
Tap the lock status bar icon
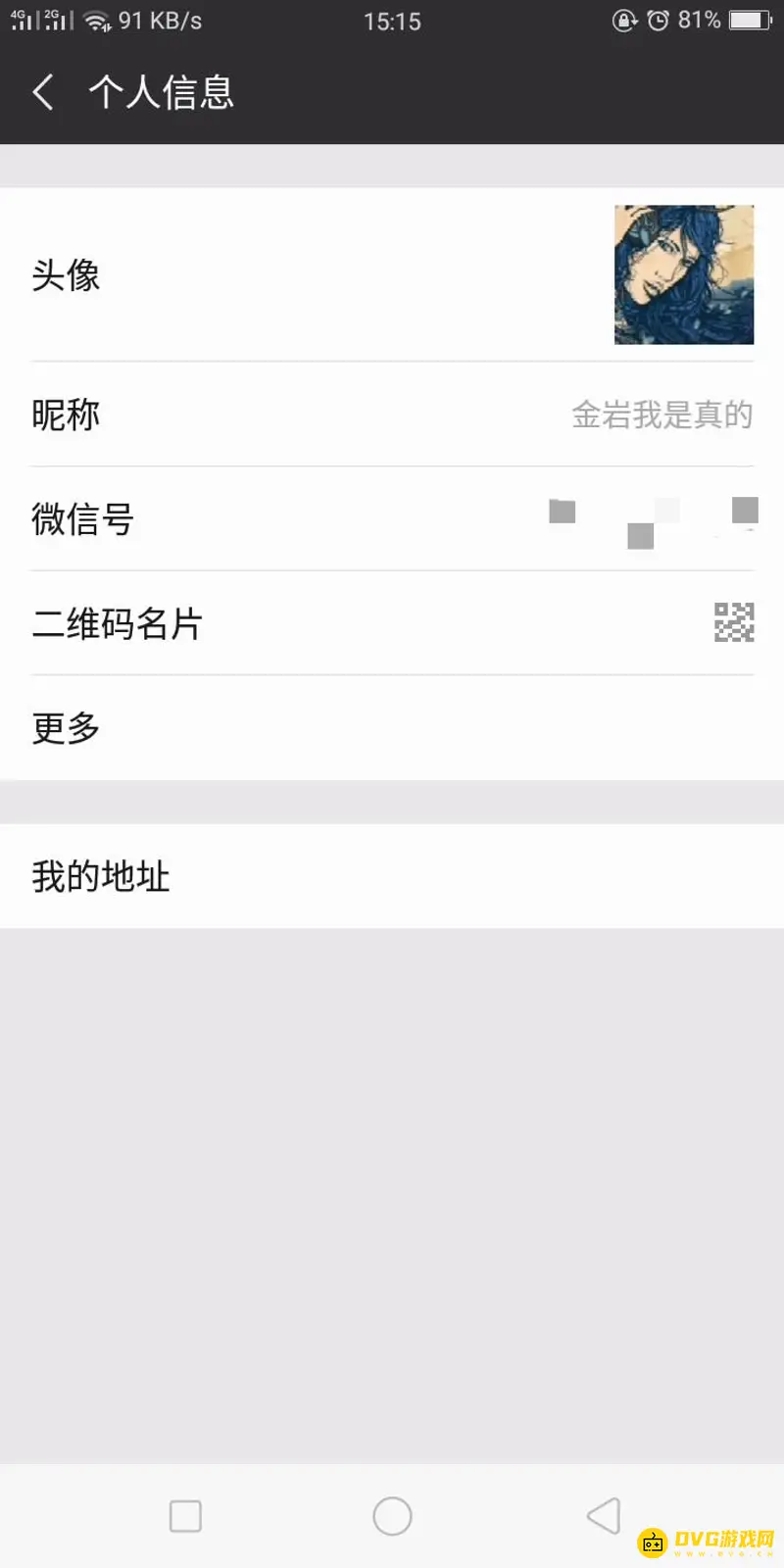623,21
